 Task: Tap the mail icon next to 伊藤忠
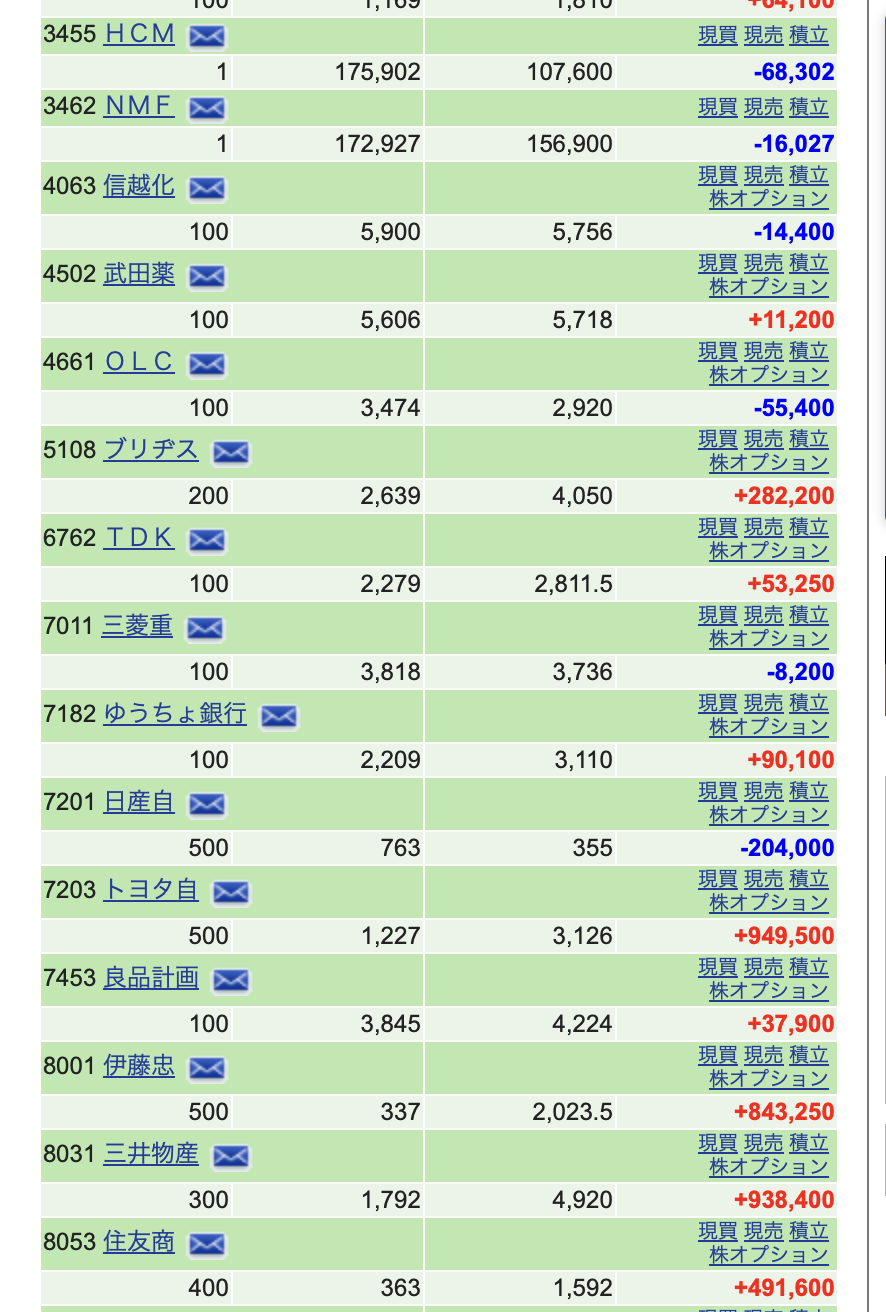pyautogui.click(x=207, y=1068)
